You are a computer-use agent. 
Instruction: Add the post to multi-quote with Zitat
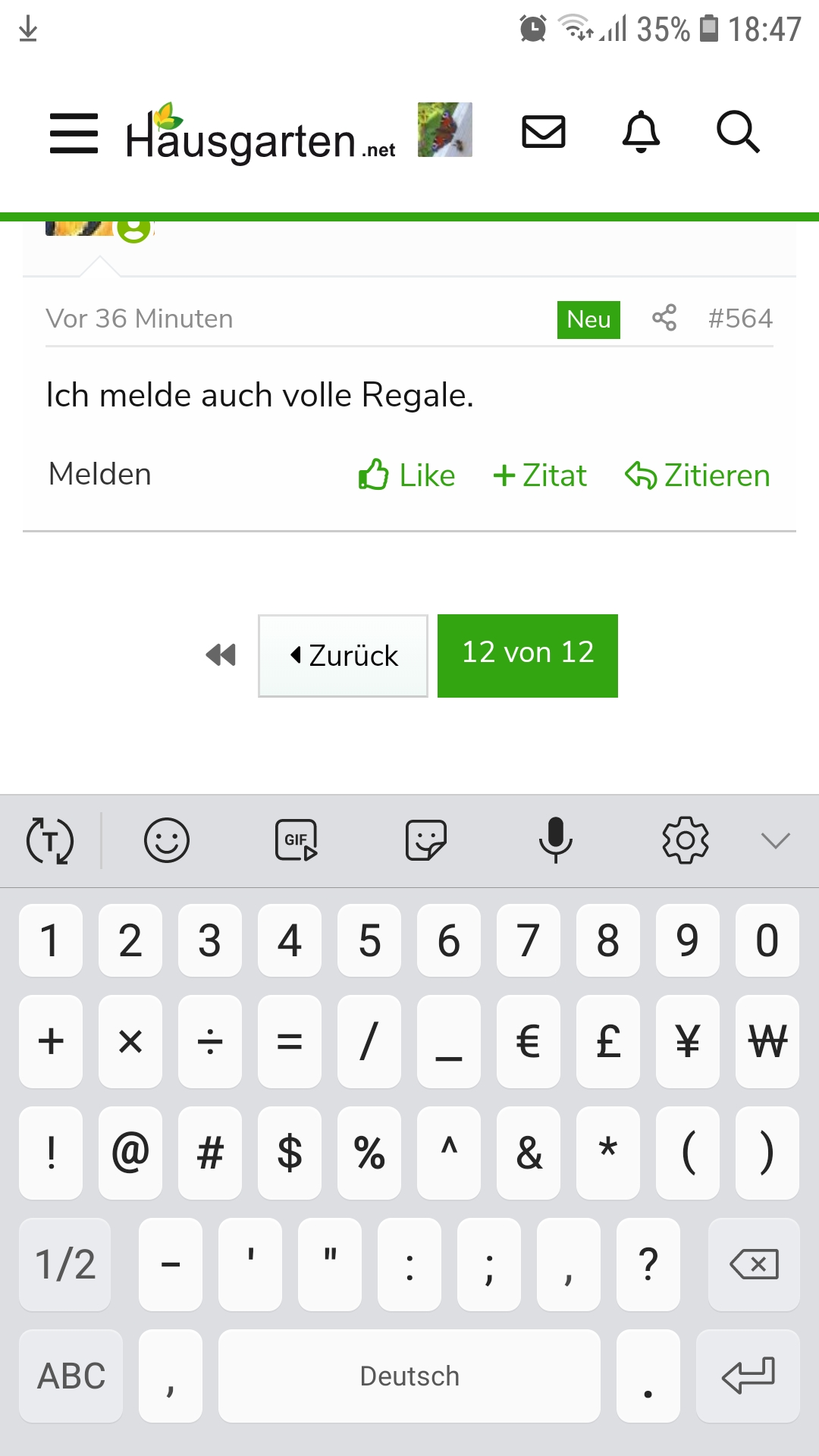[540, 475]
